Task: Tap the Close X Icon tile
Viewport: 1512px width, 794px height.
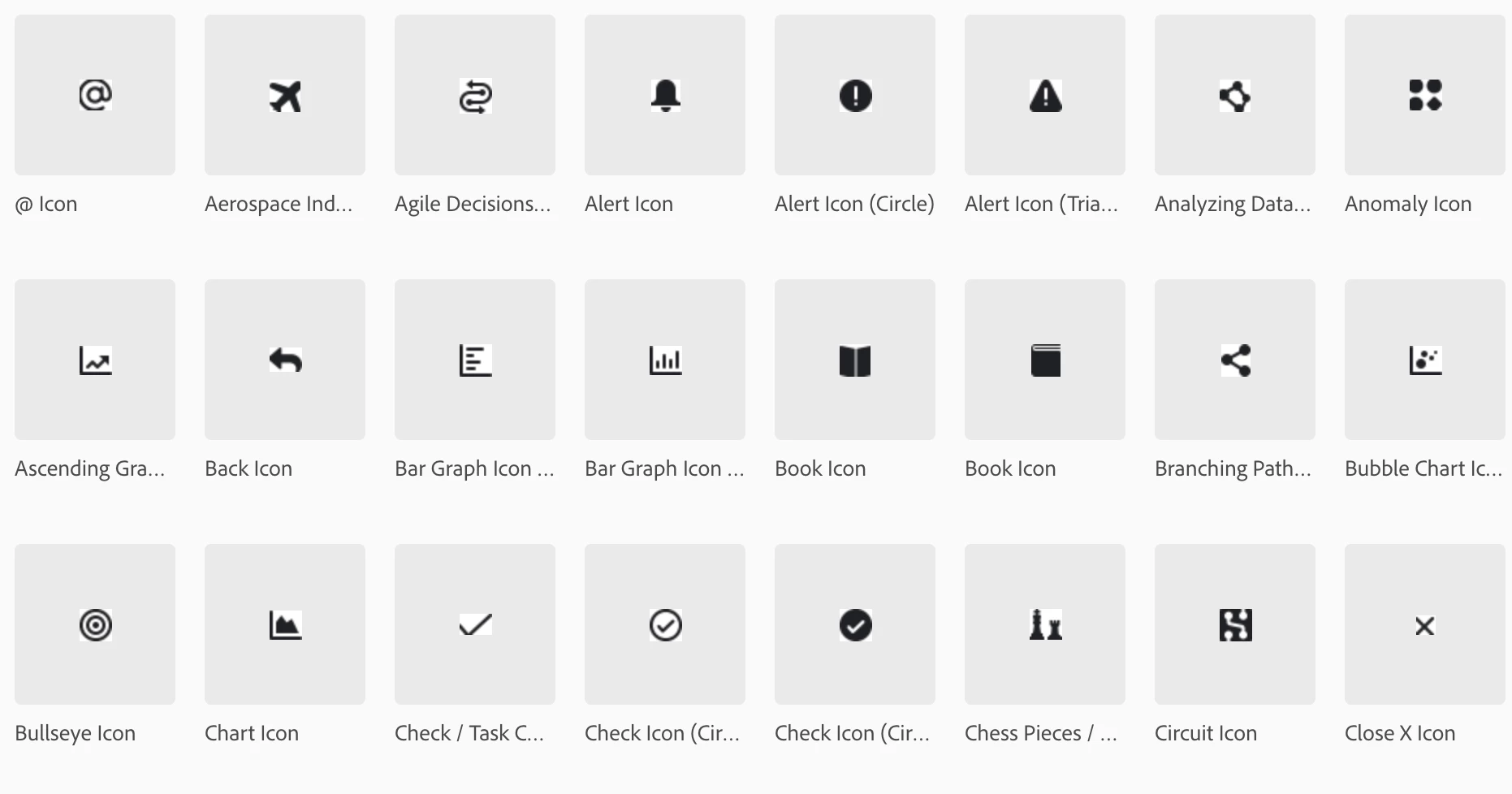Action: click(1425, 624)
